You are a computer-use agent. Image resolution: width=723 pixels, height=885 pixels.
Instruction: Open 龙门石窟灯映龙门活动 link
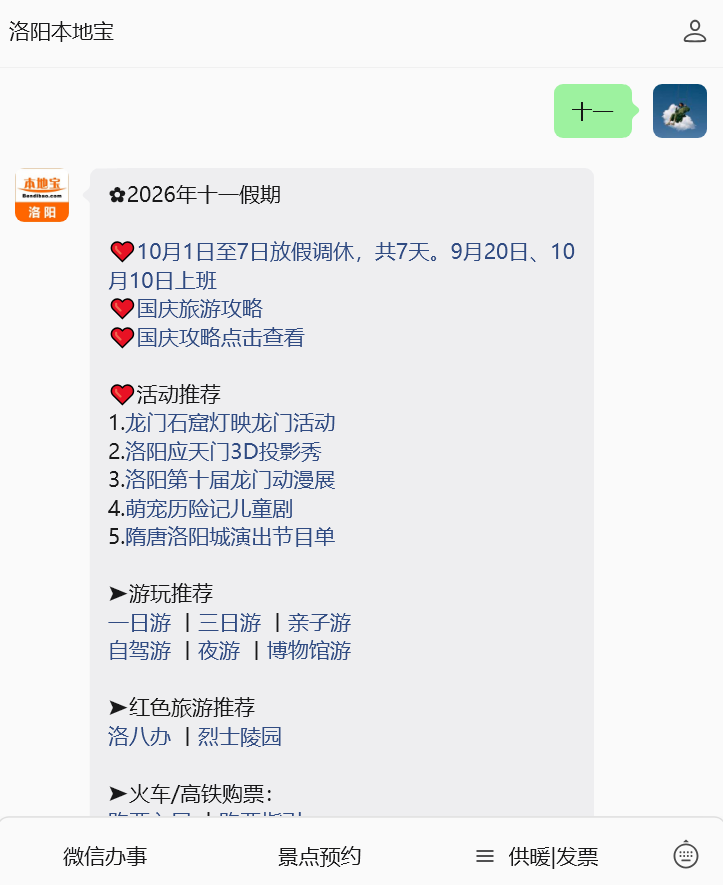click(230, 423)
